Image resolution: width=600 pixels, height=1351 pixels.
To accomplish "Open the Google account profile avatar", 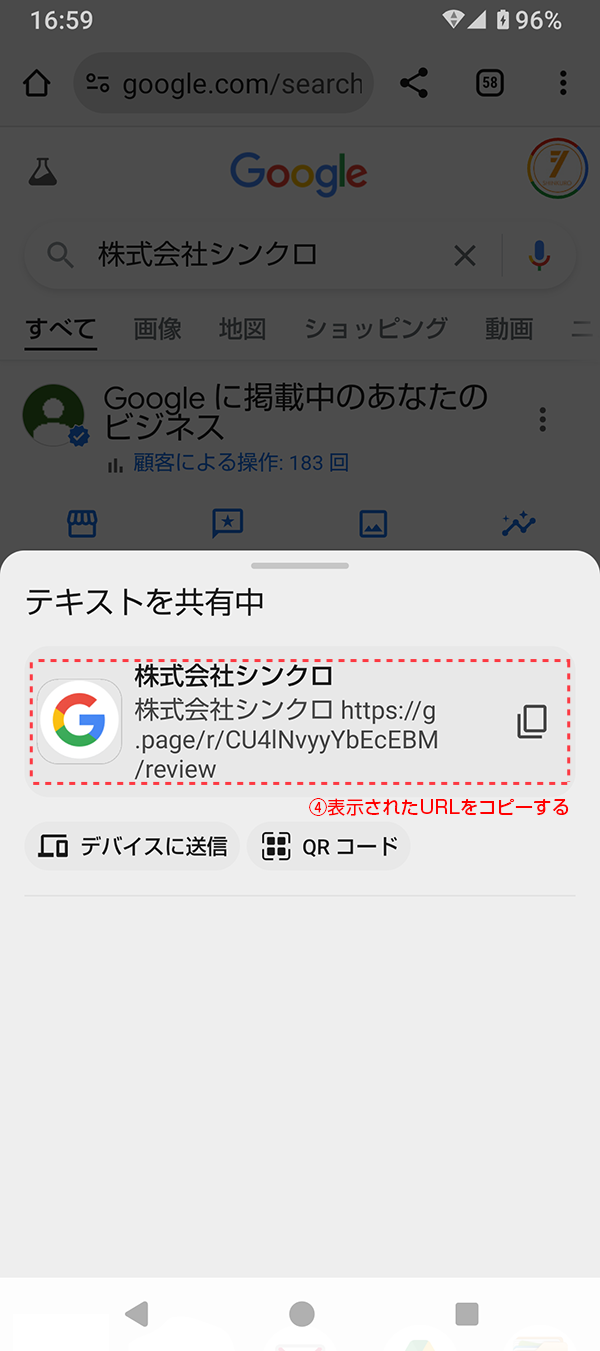I will 557,168.
